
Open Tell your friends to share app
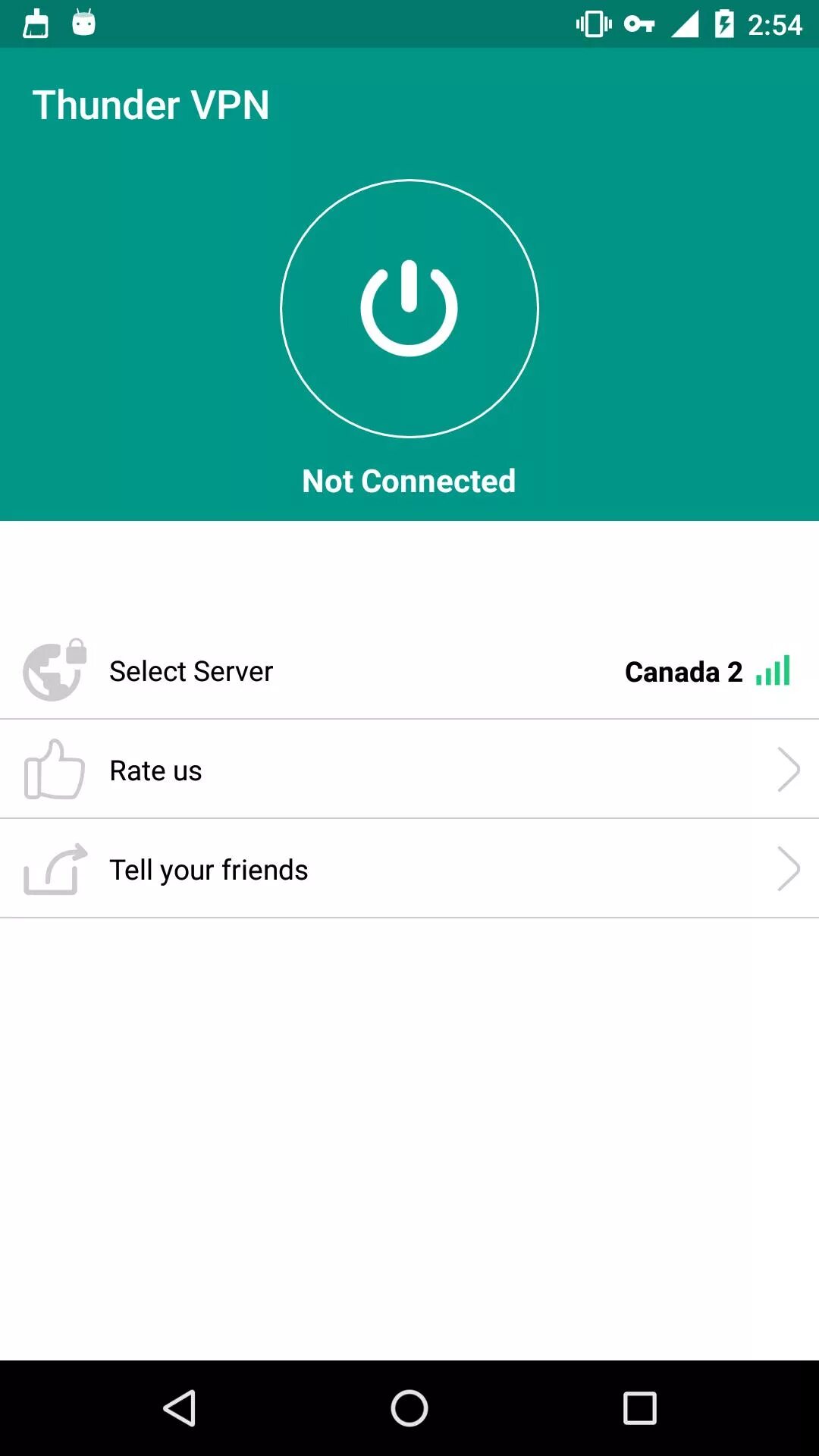(409, 869)
